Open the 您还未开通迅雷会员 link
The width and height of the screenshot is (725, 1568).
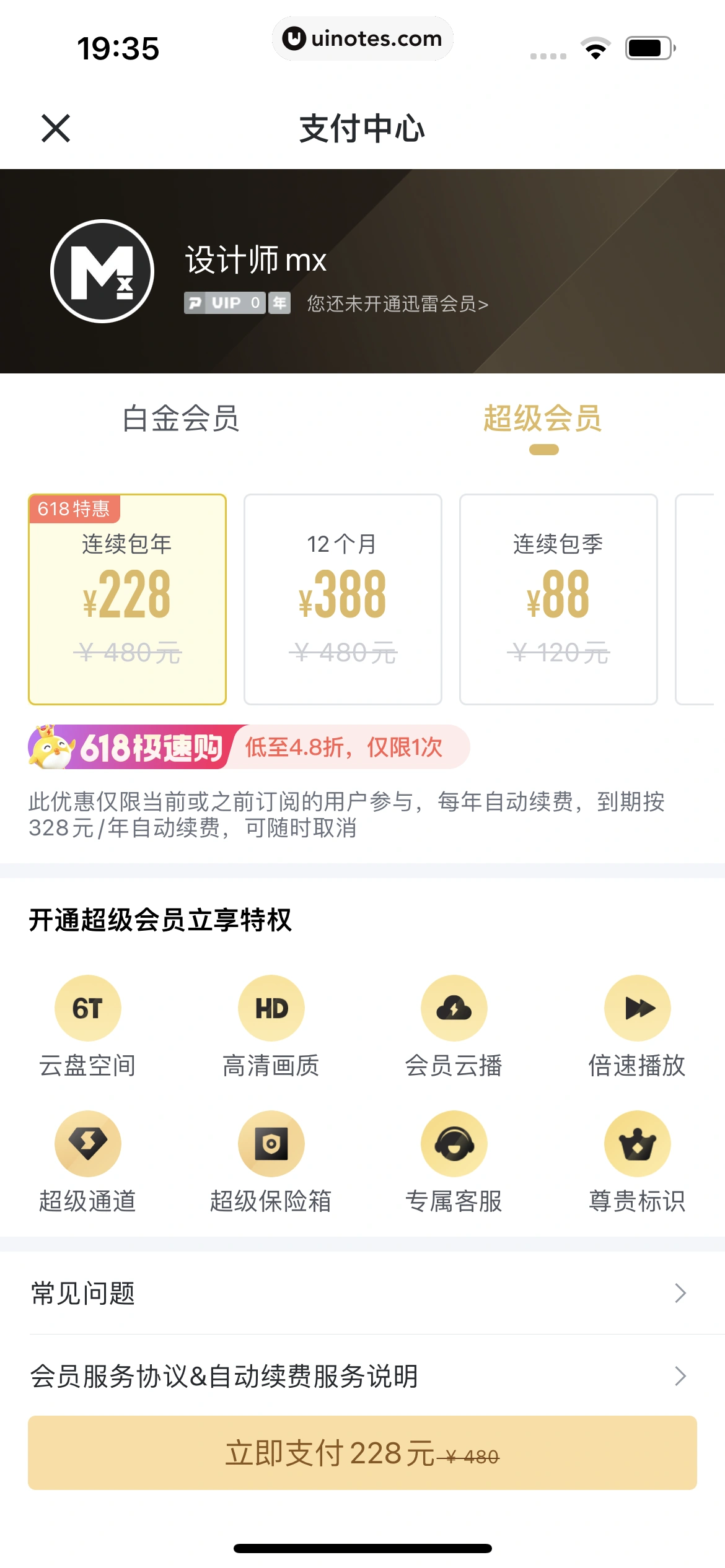[x=398, y=304]
